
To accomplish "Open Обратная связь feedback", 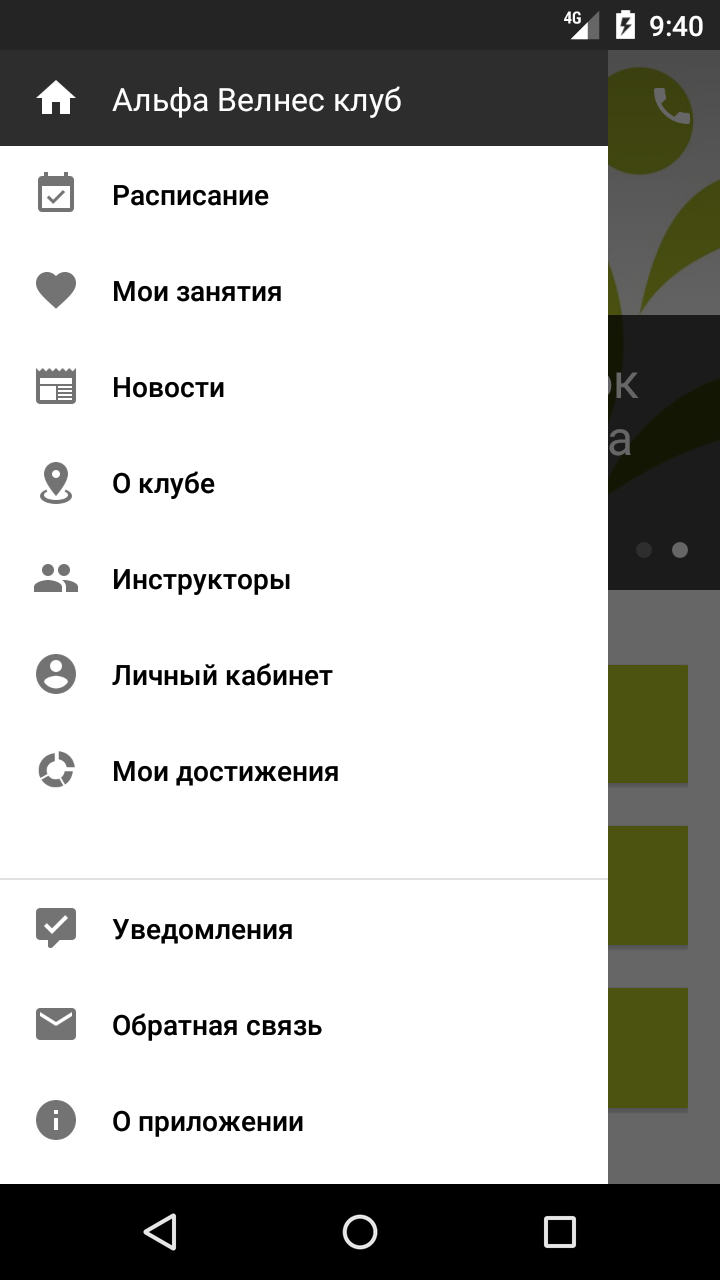I will [217, 1025].
